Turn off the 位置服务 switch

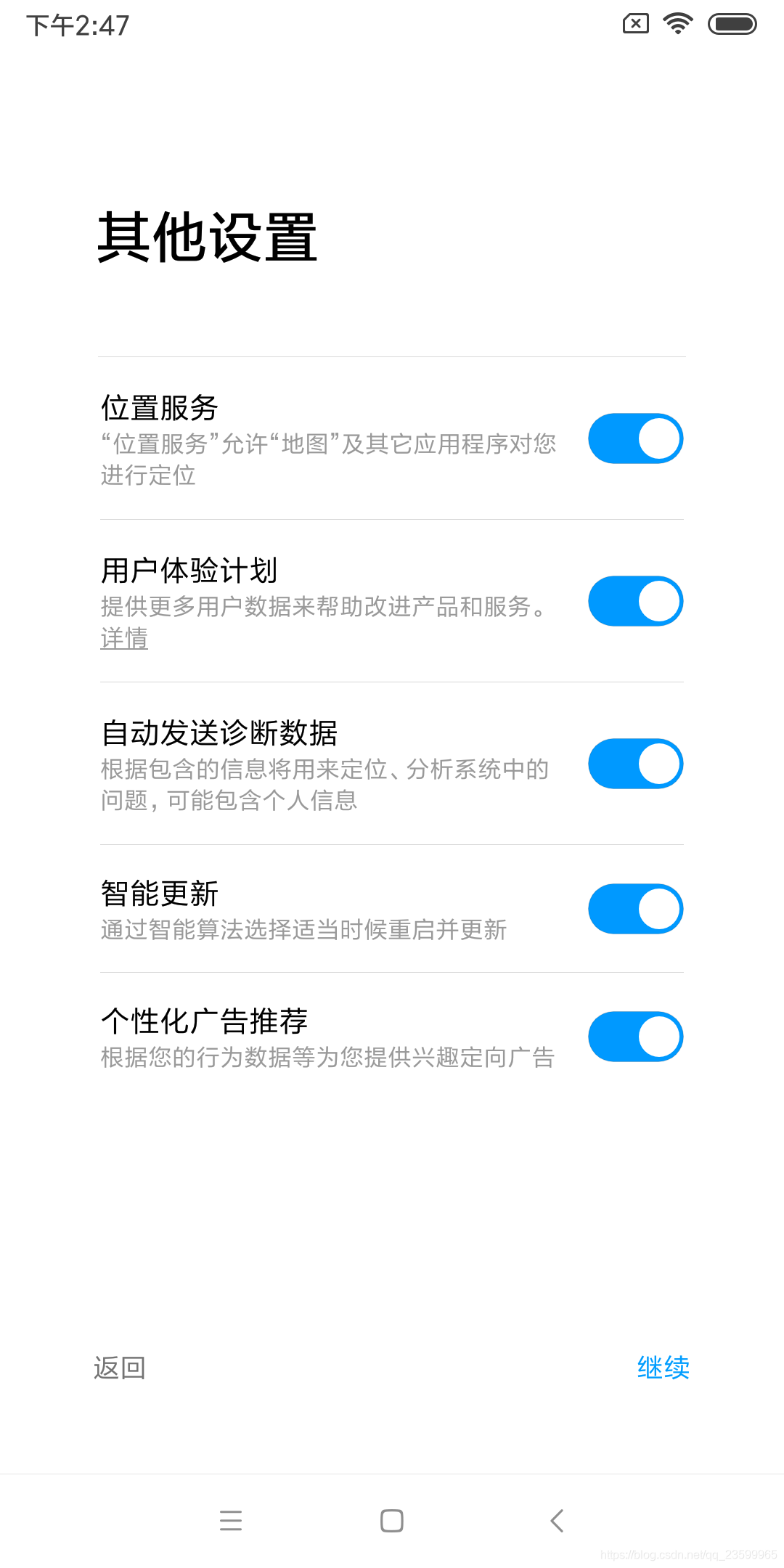pos(635,438)
